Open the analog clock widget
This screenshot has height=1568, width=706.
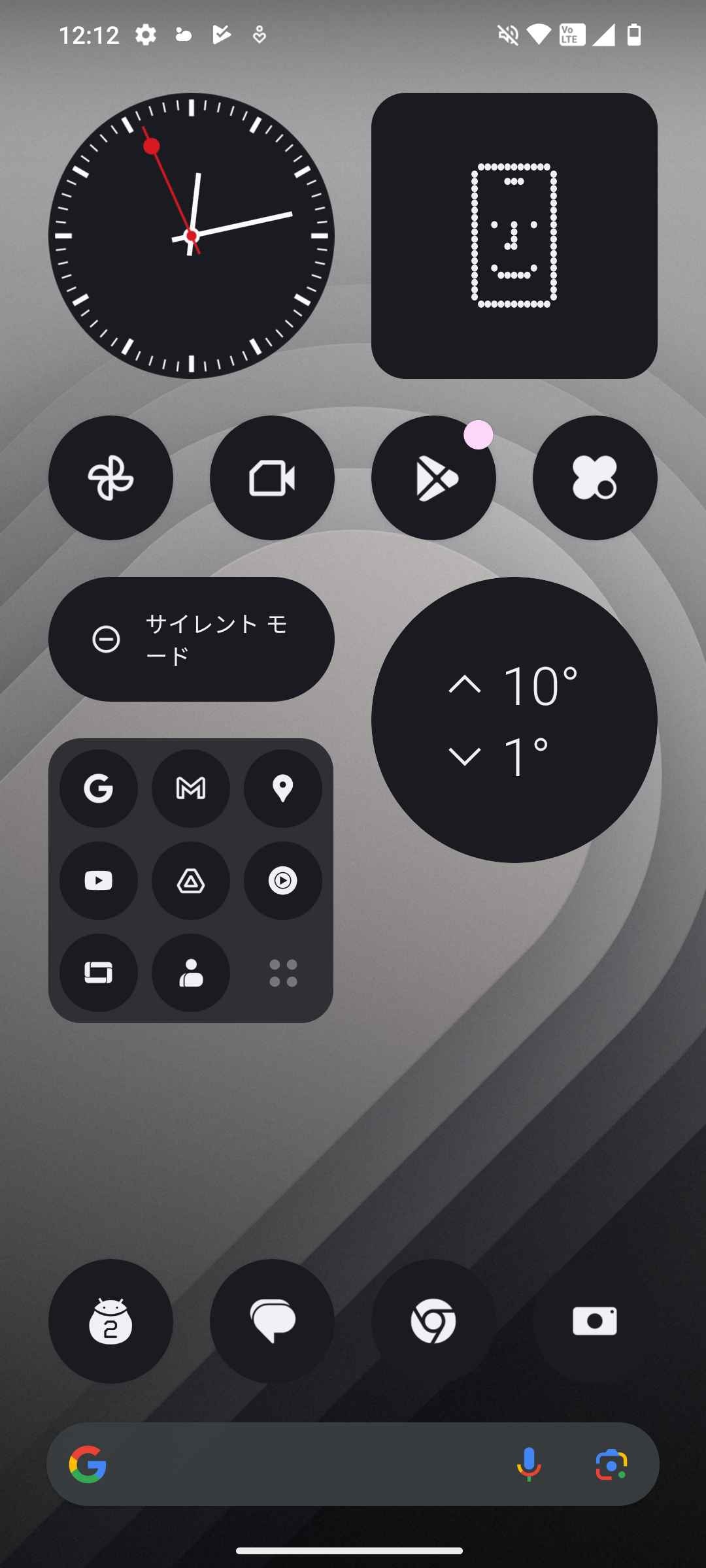191,236
